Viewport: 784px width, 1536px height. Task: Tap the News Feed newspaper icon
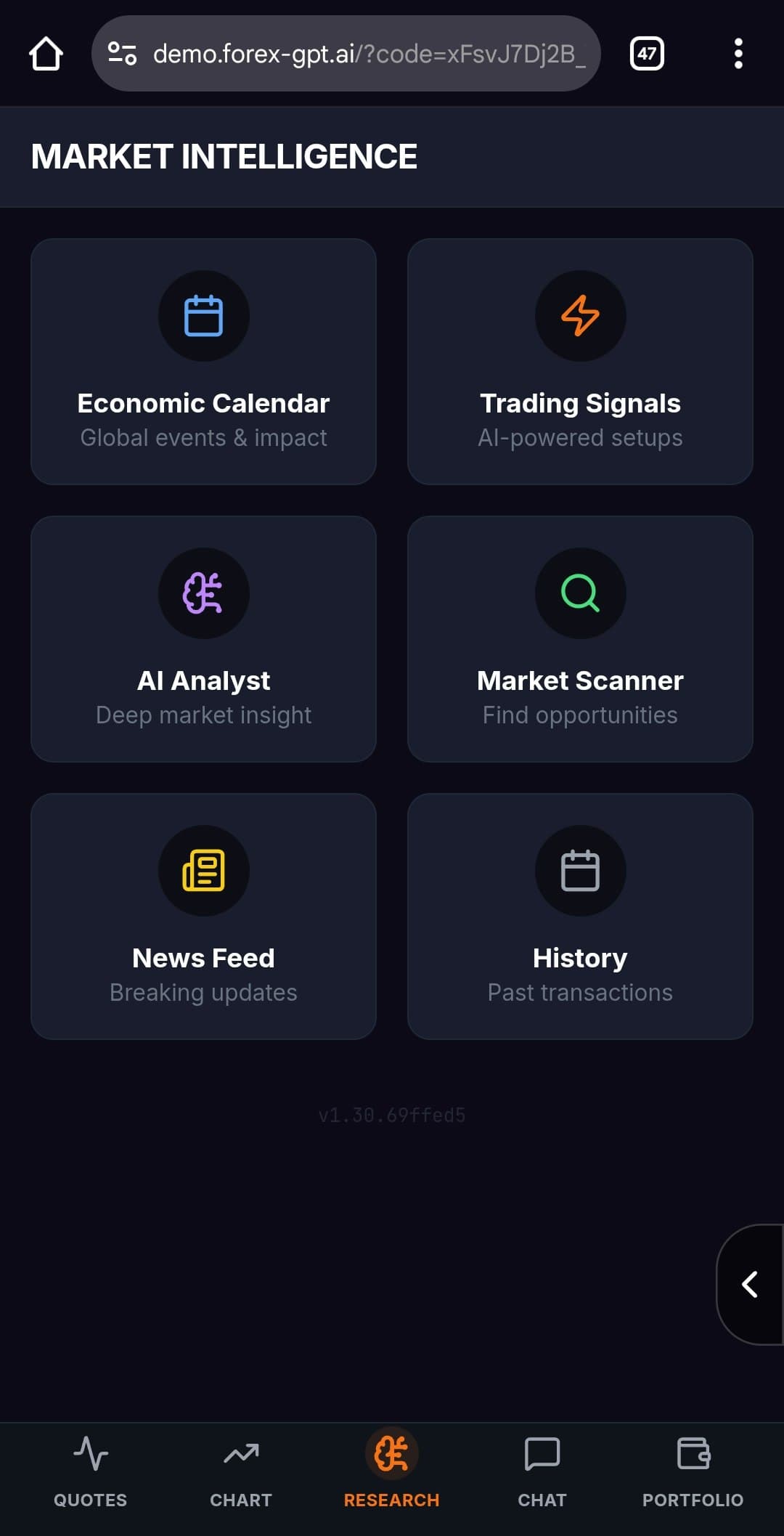point(204,871)
